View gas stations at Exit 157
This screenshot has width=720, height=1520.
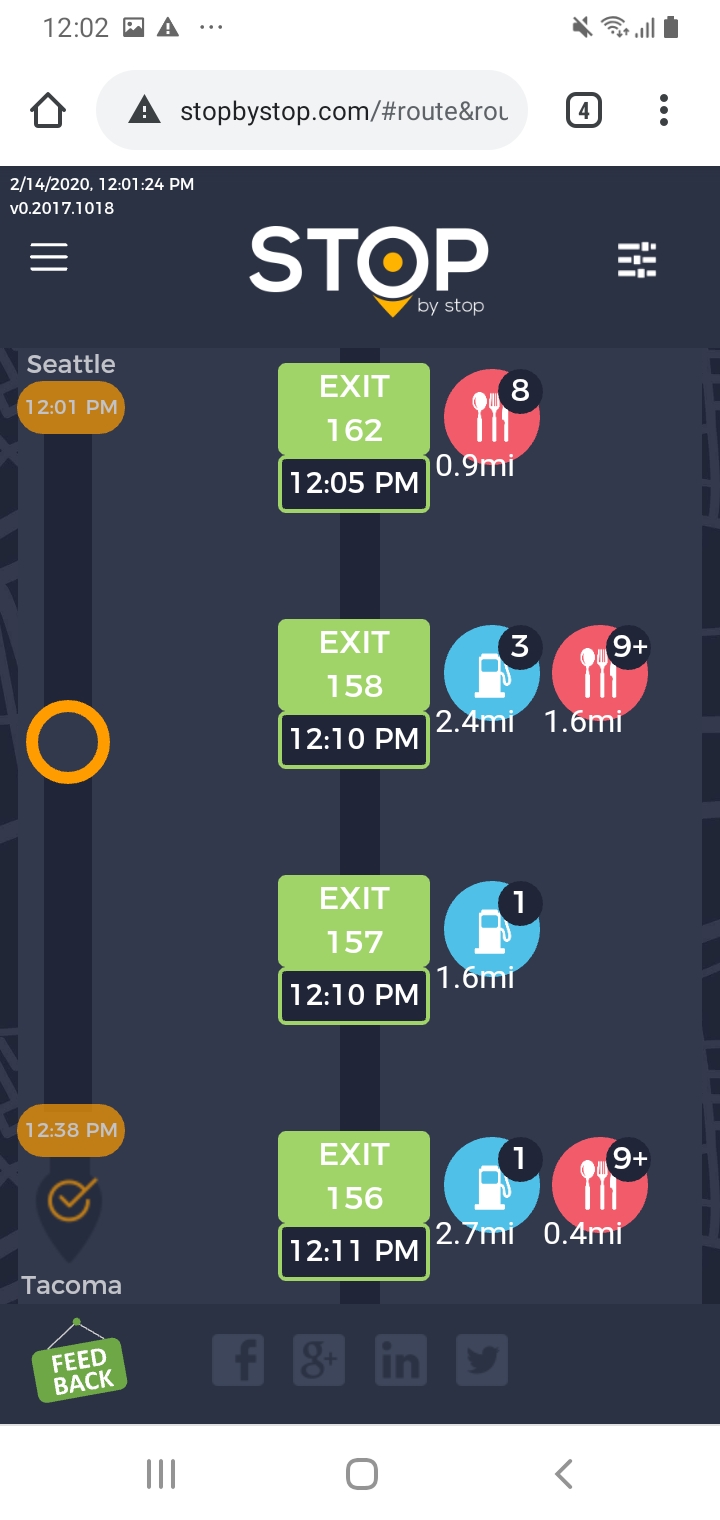click(x=491, y=930)
